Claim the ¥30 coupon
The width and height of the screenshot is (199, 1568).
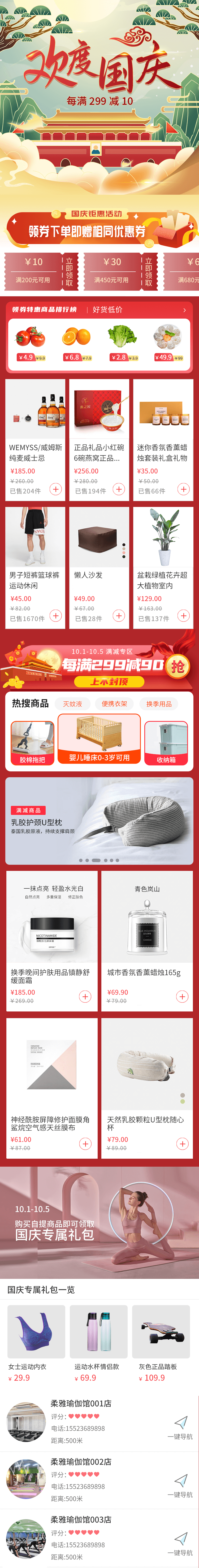tap(148, 271)
